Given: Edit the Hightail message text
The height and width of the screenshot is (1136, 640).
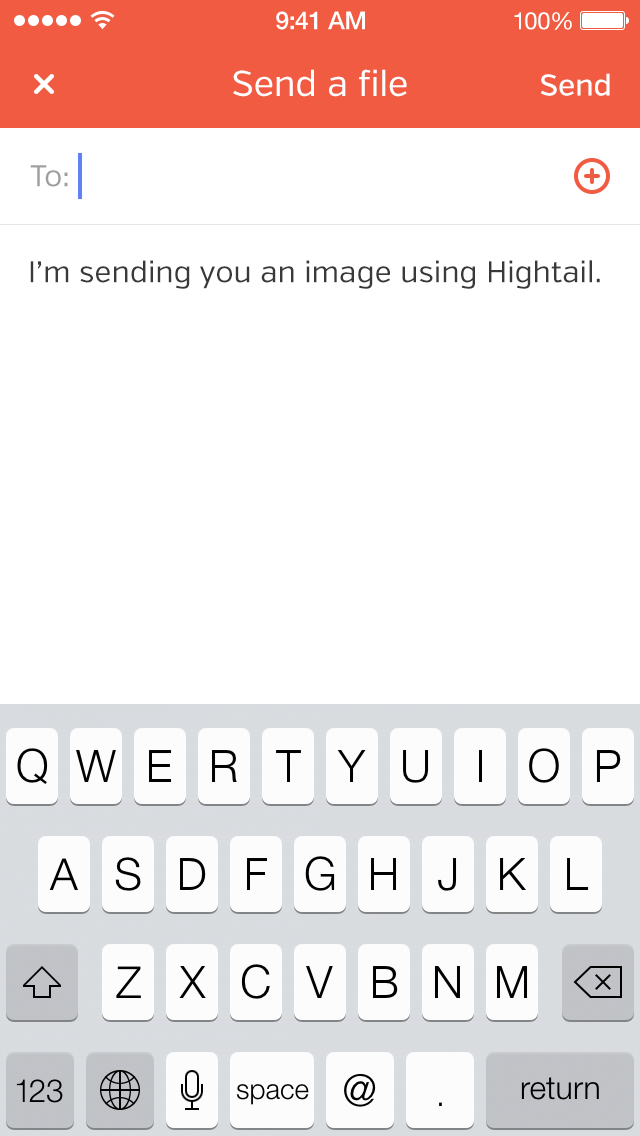Looking at the screenshot, I should [315, 273].
